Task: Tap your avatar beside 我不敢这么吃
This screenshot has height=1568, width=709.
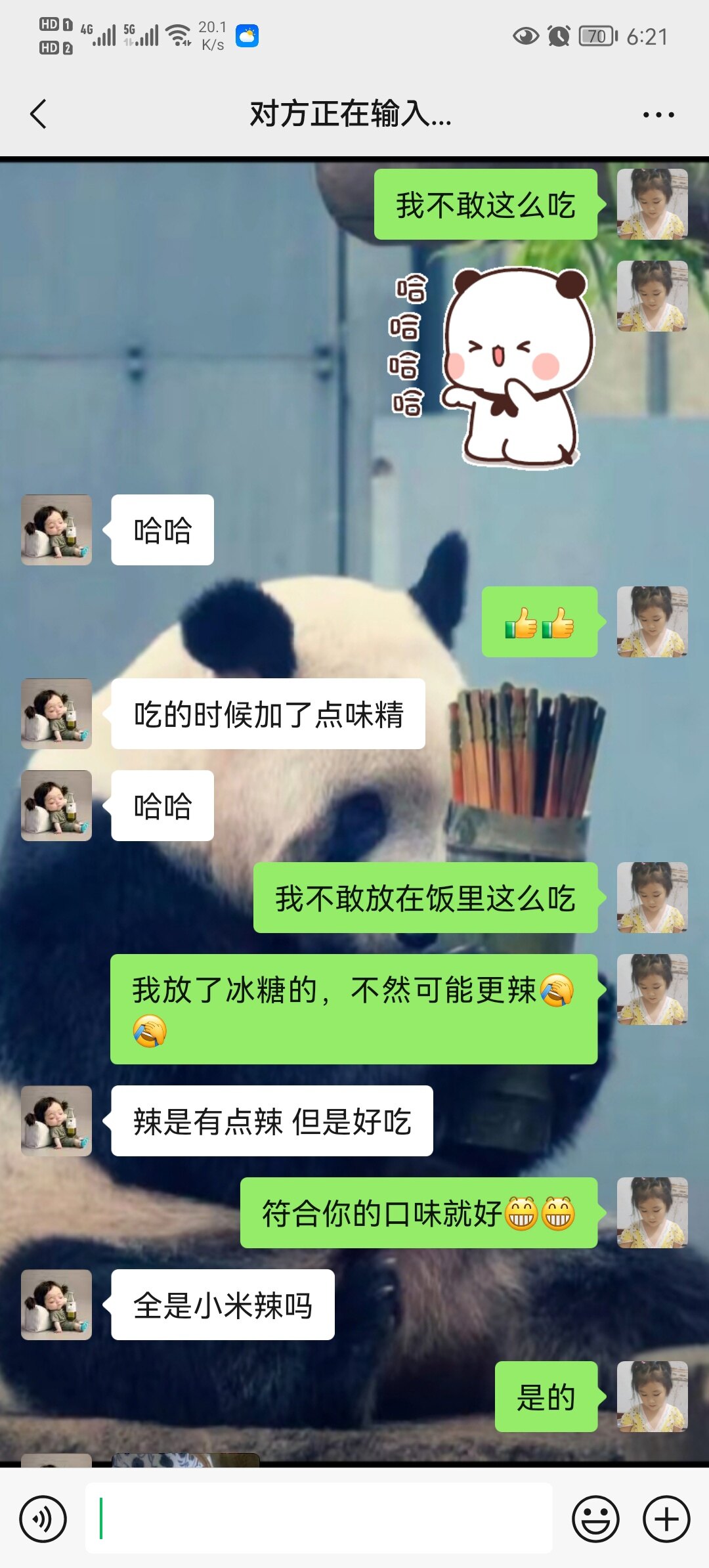Action: click(653, 204)
